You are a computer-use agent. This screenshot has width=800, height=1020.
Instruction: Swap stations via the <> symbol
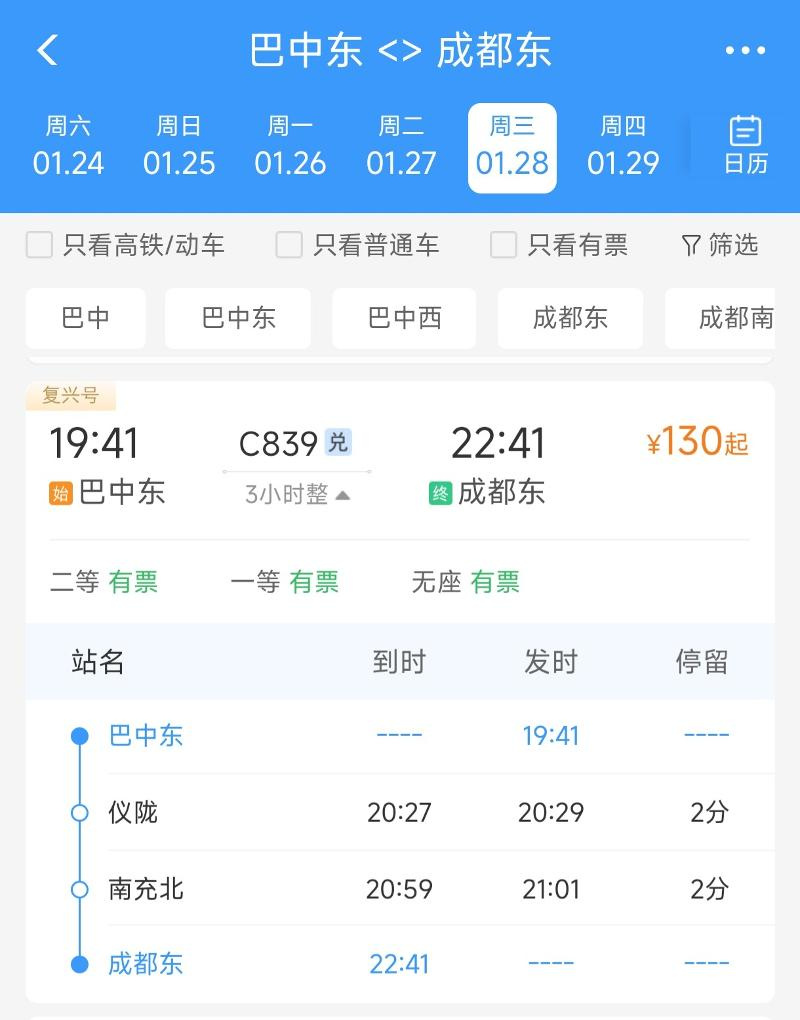(399, 52)
